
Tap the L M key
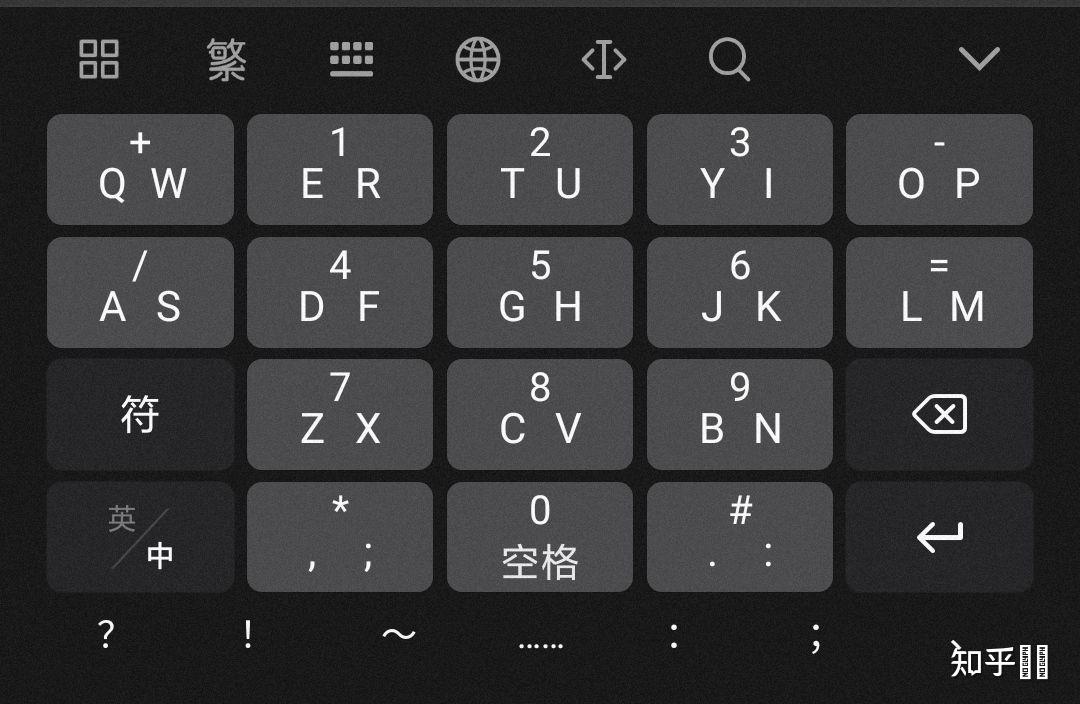pos(939,292)
